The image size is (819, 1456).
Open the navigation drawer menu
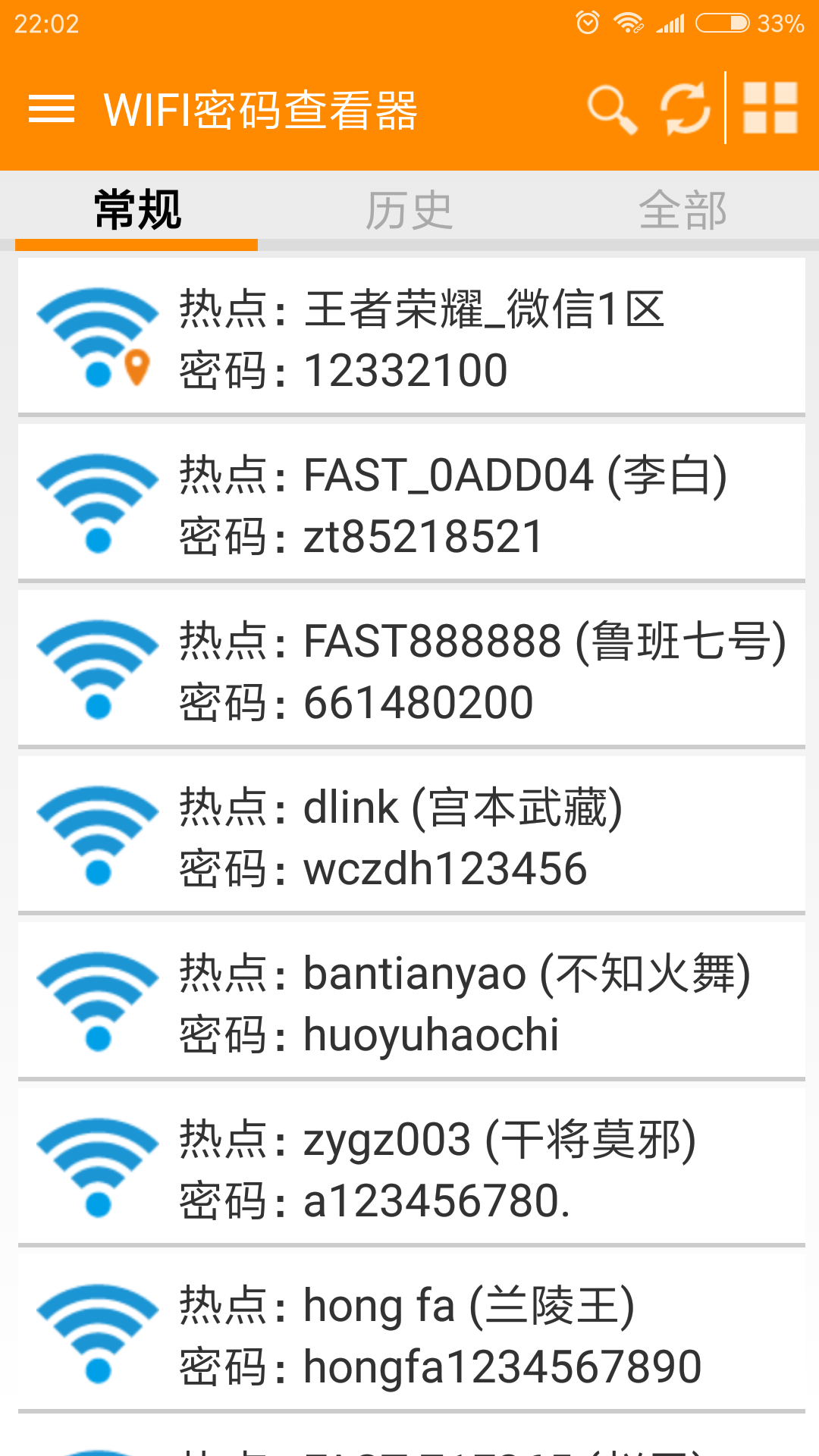[52, 109]
